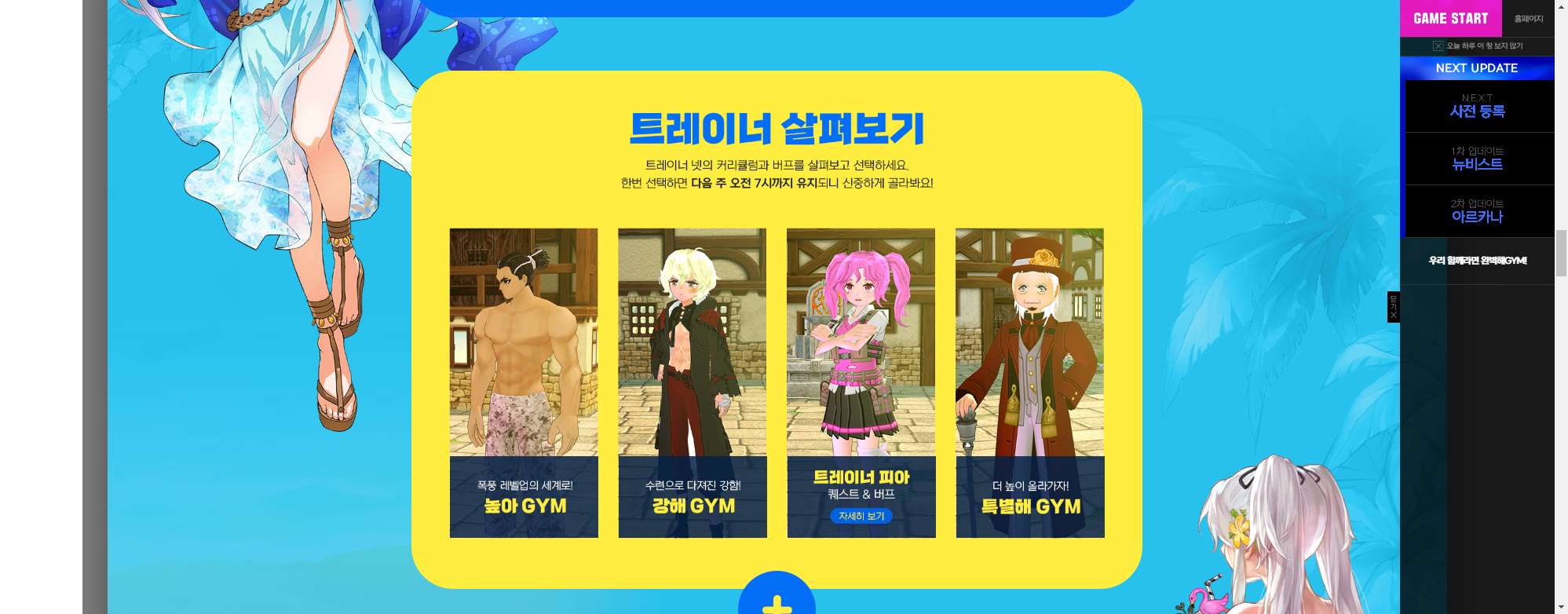Tap 자세히 보기 on the 트레이너 피아 card
Viewport: 1568px width, 614px height.
pyautogui.click(x=861, y=516)
